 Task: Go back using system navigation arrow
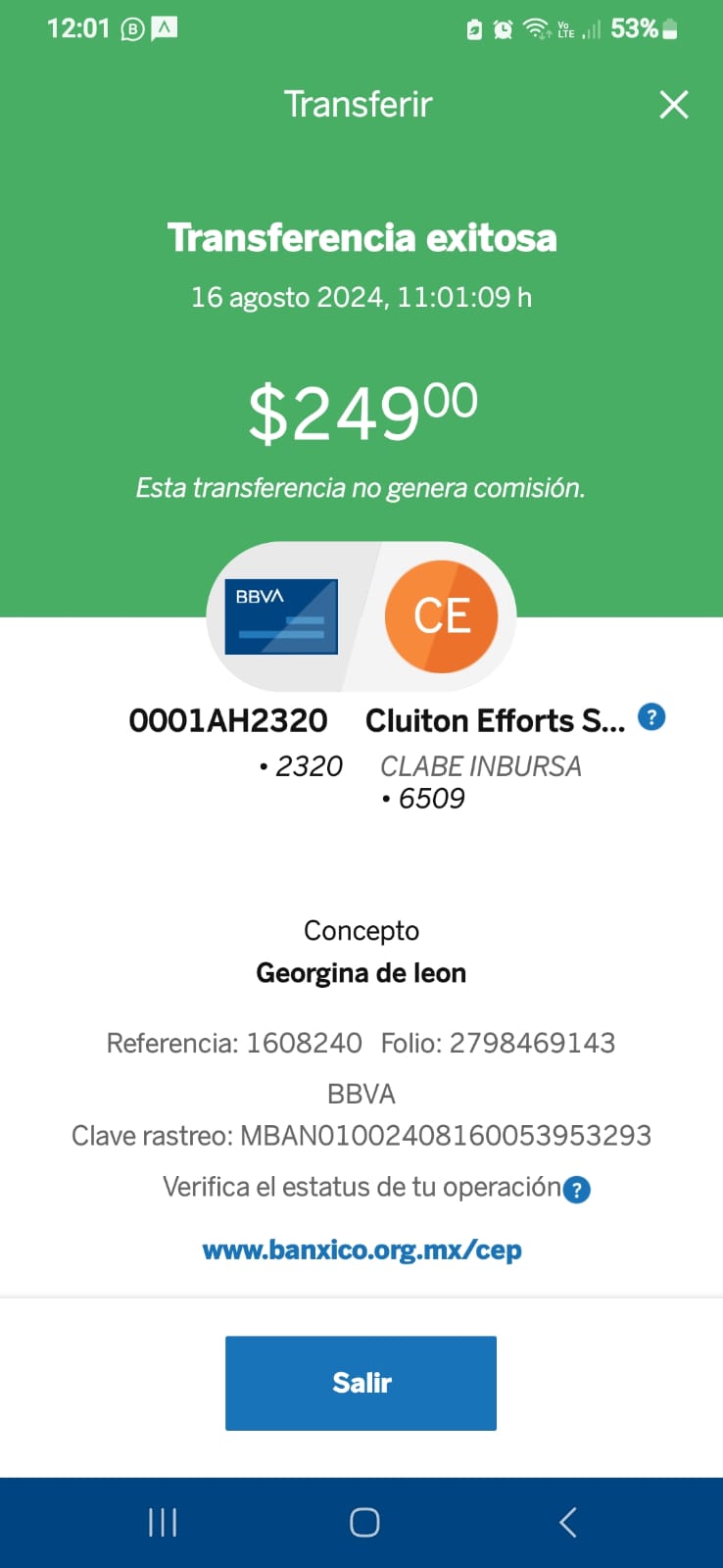(567, 1522)
